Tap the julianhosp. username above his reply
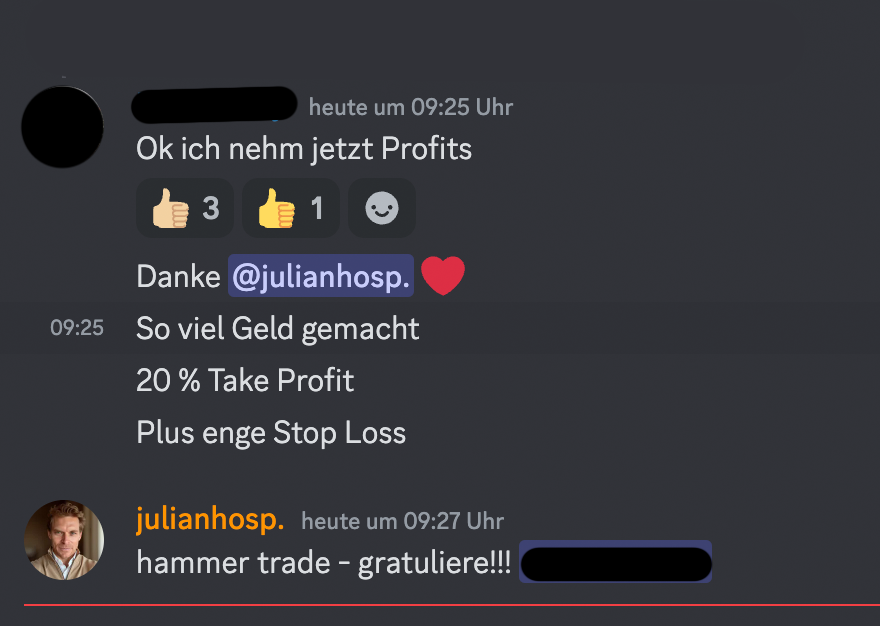 [x=210, y=520]
